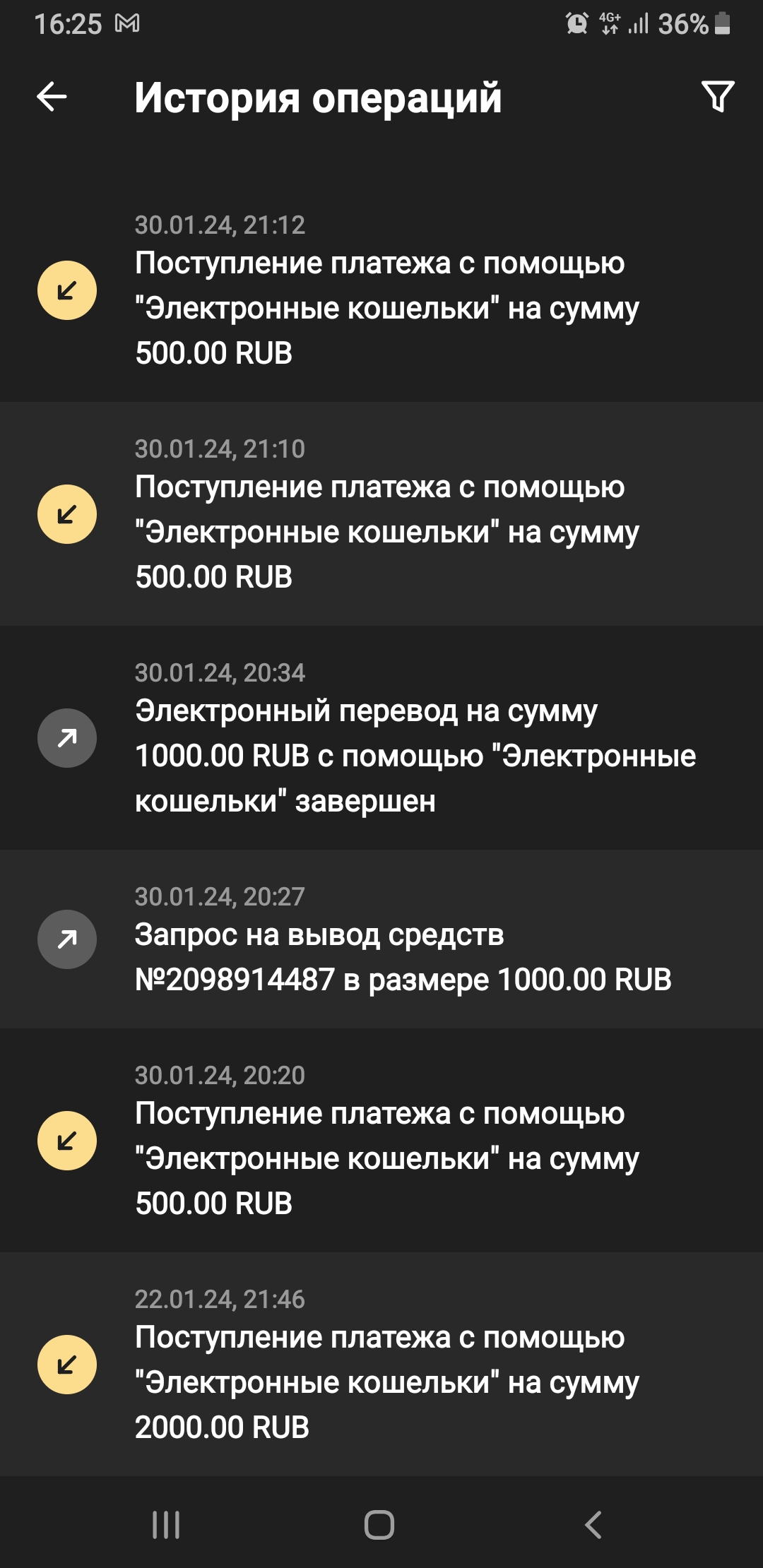Open withdrawal request №2098914487
763x1568 pixels.
coord(381,939)
